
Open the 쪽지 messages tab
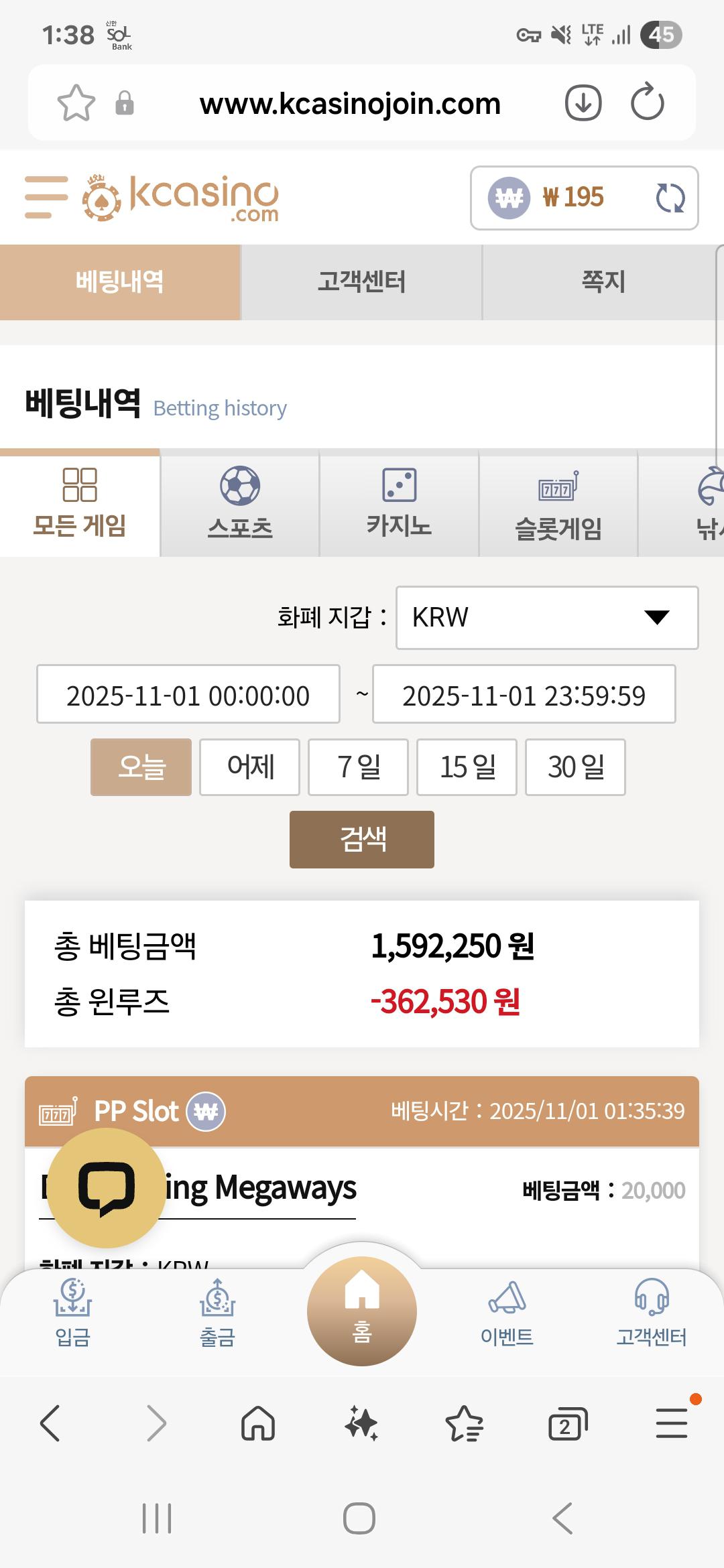tap(603, 282)
